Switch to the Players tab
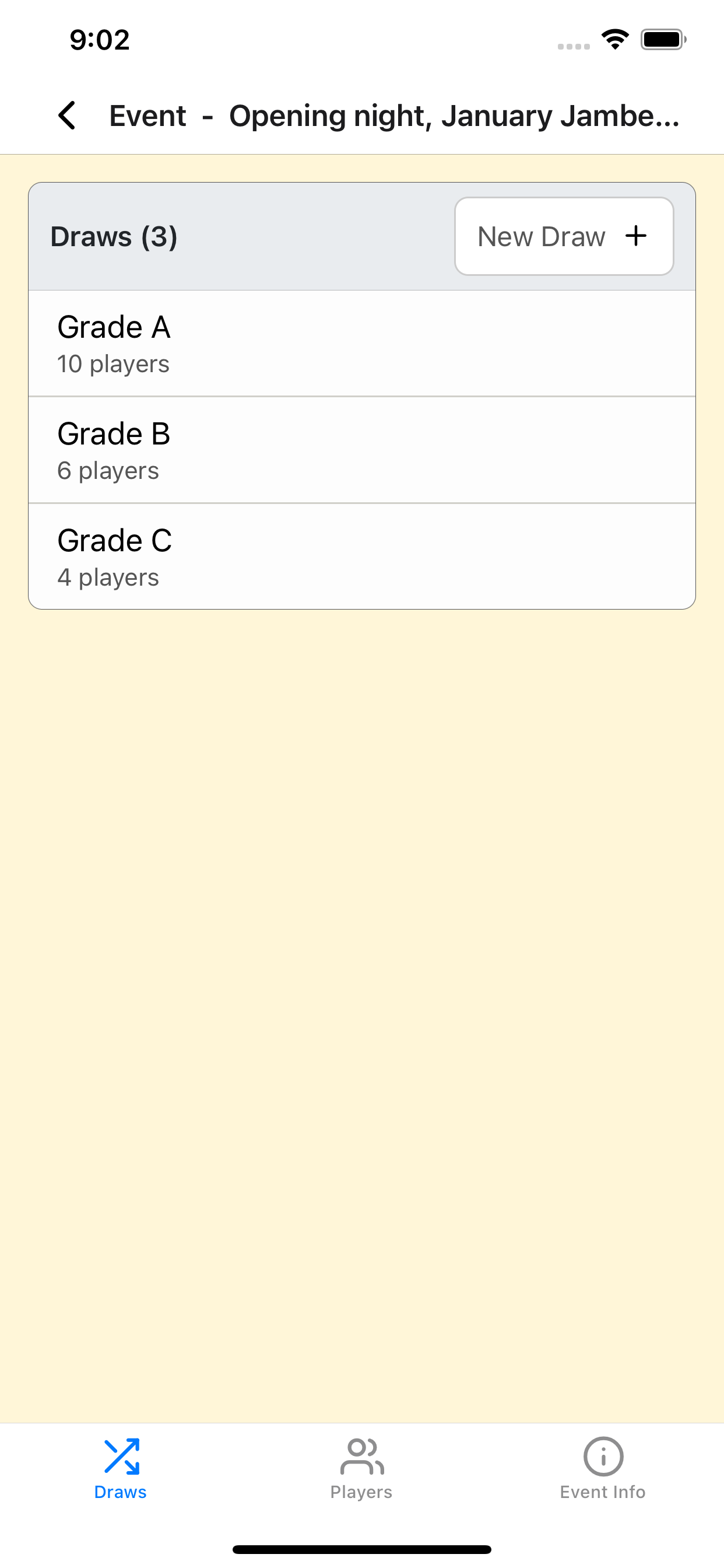 361,1468
